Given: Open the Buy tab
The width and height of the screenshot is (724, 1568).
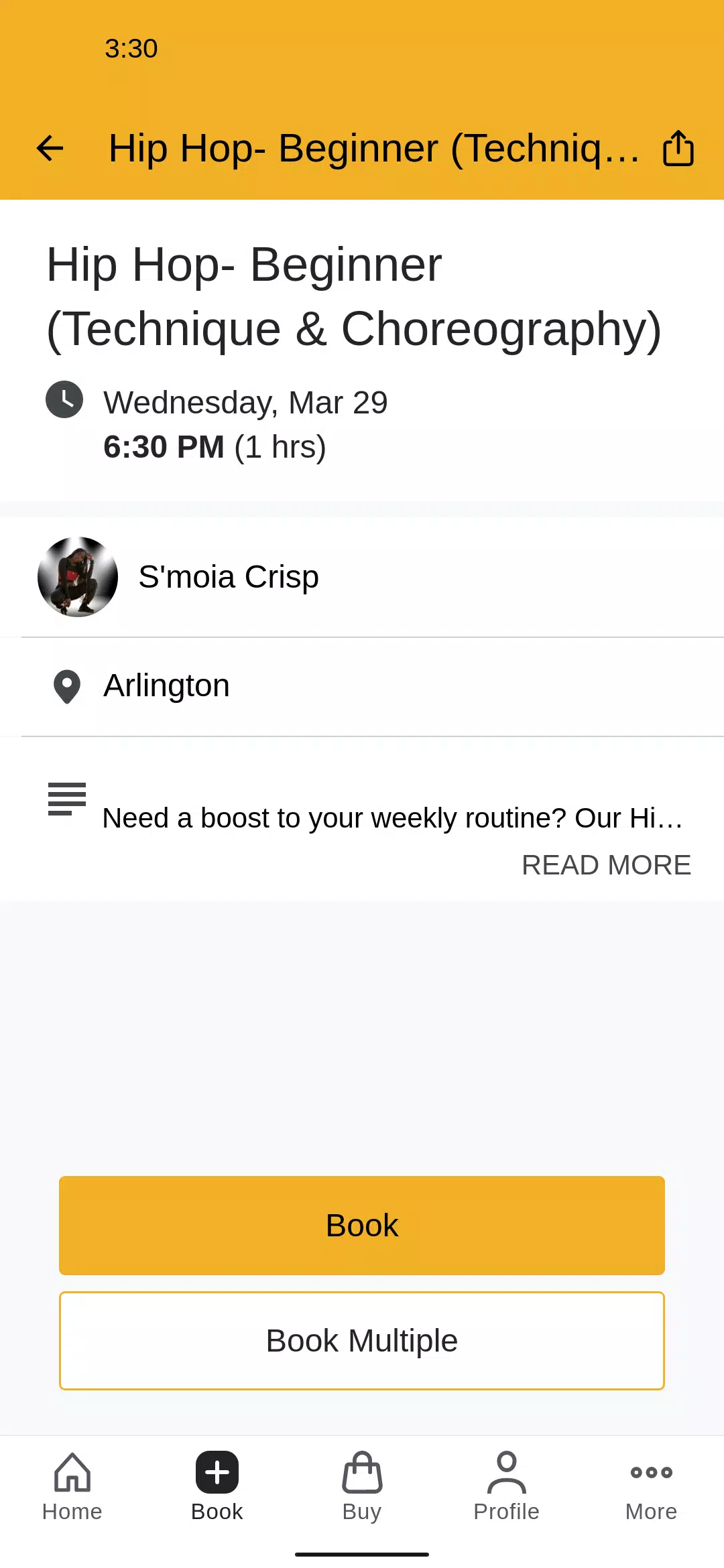Looking at the screenshot, I should (362, 1487).
